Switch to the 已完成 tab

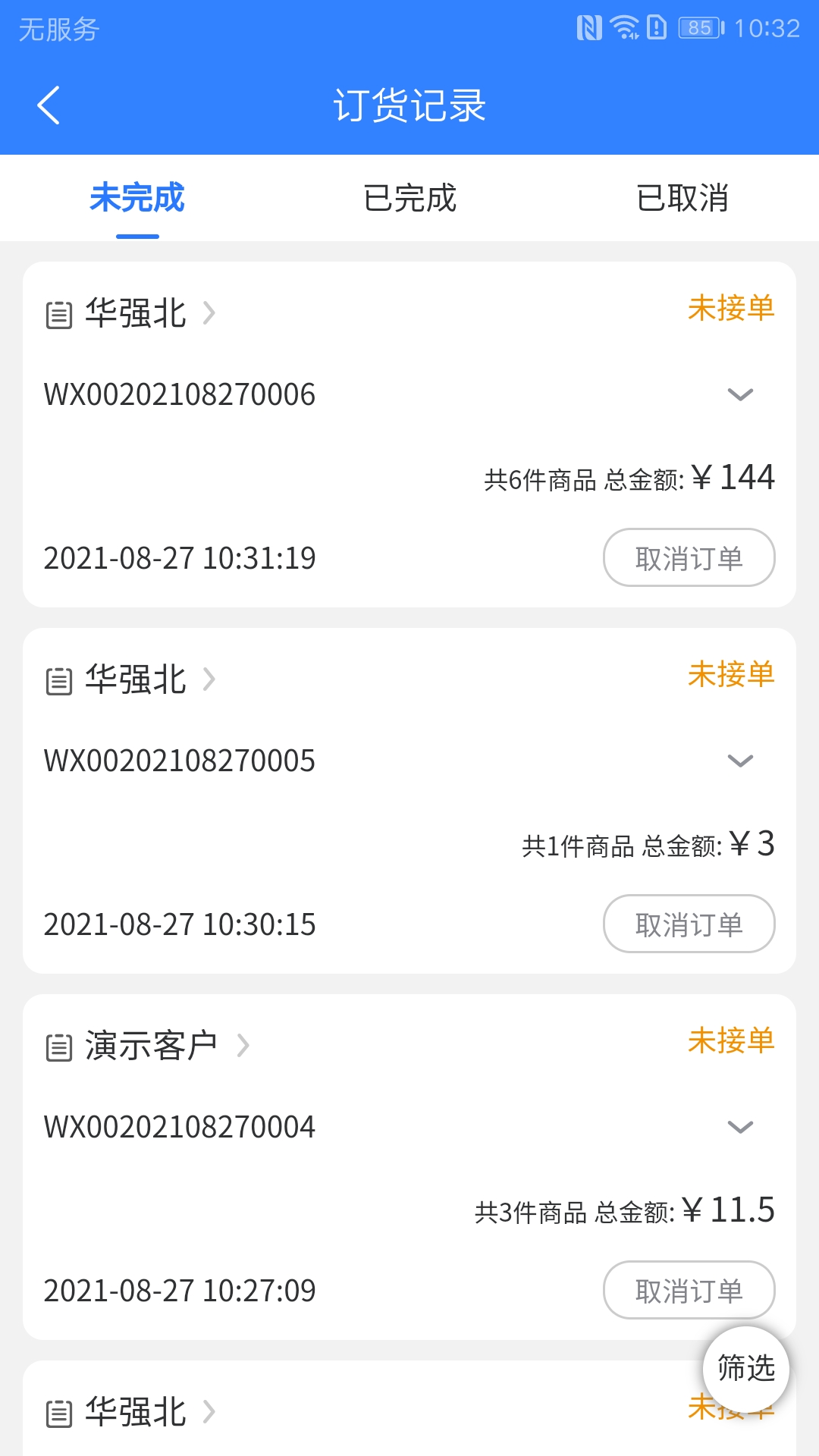(x=409, y=198)
